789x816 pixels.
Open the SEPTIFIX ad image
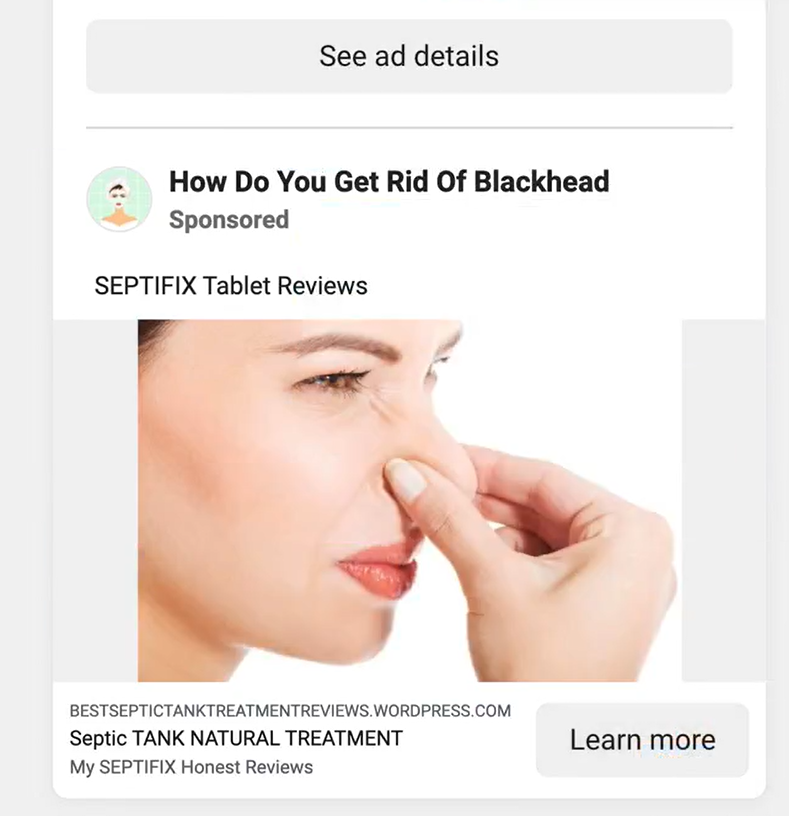(x=409, y=500)
